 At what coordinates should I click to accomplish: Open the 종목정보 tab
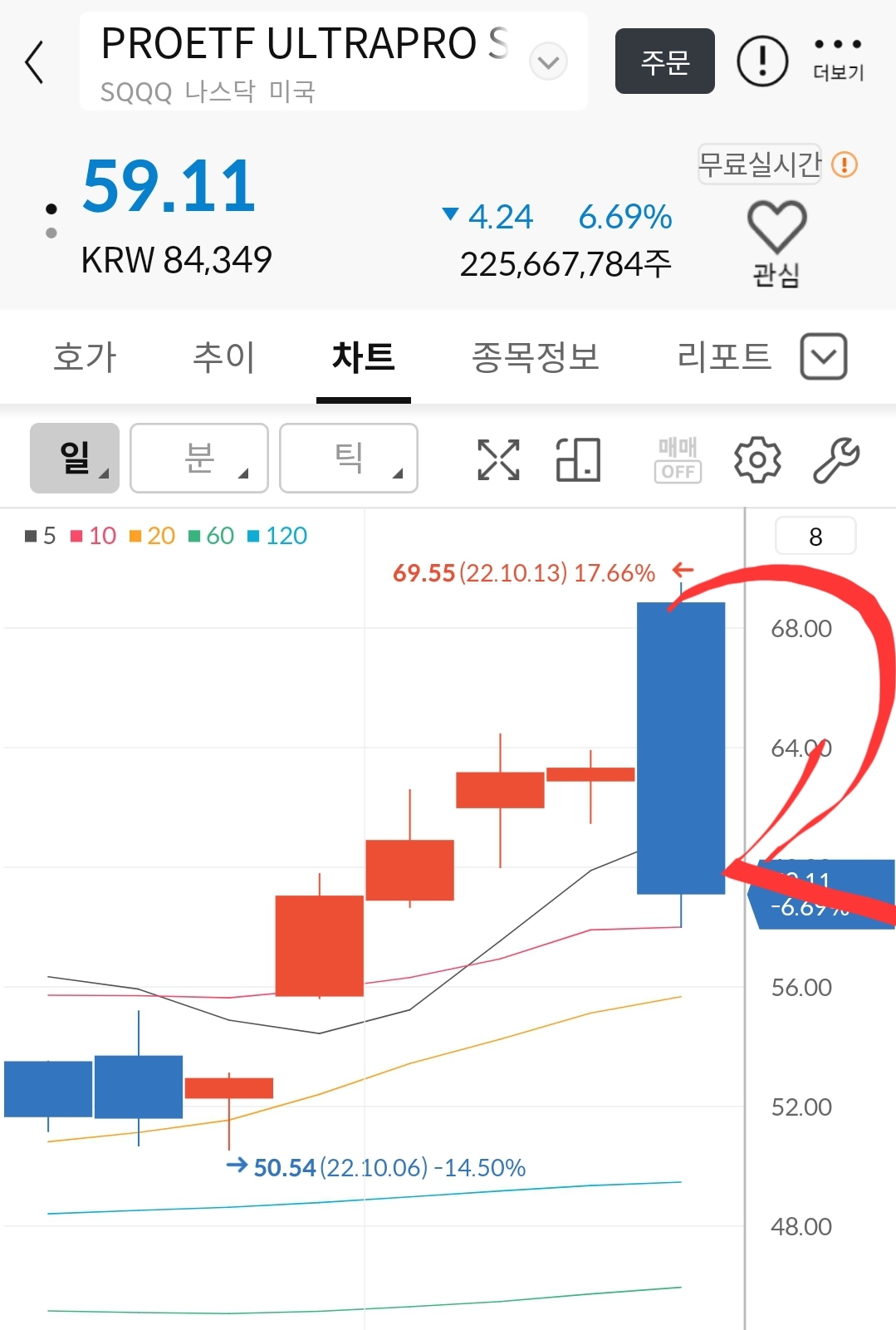pos(536,357)
